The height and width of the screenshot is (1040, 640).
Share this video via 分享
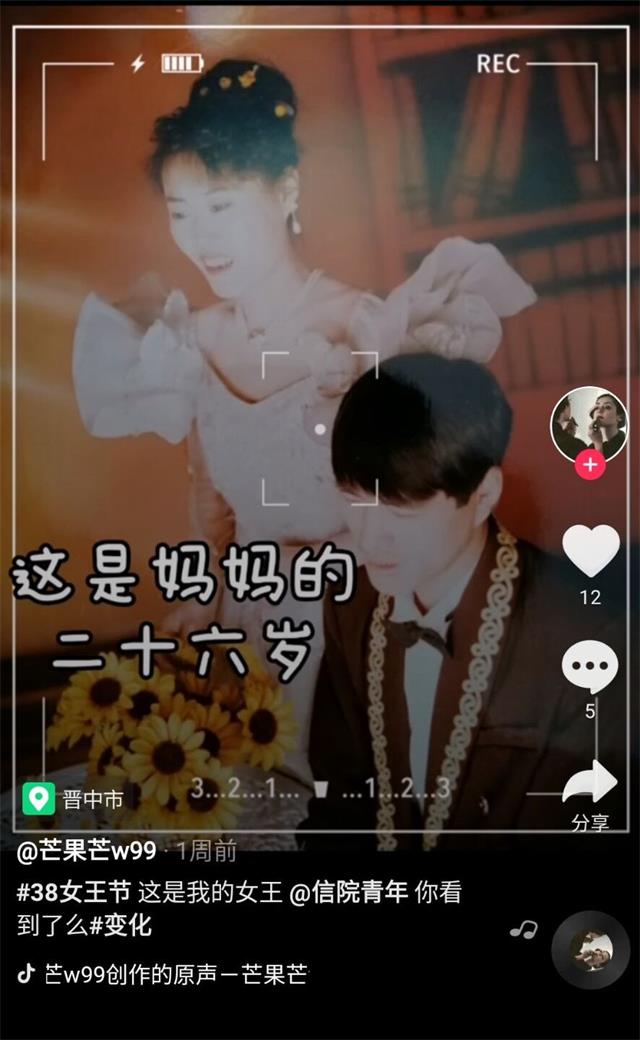click(590, 790)
